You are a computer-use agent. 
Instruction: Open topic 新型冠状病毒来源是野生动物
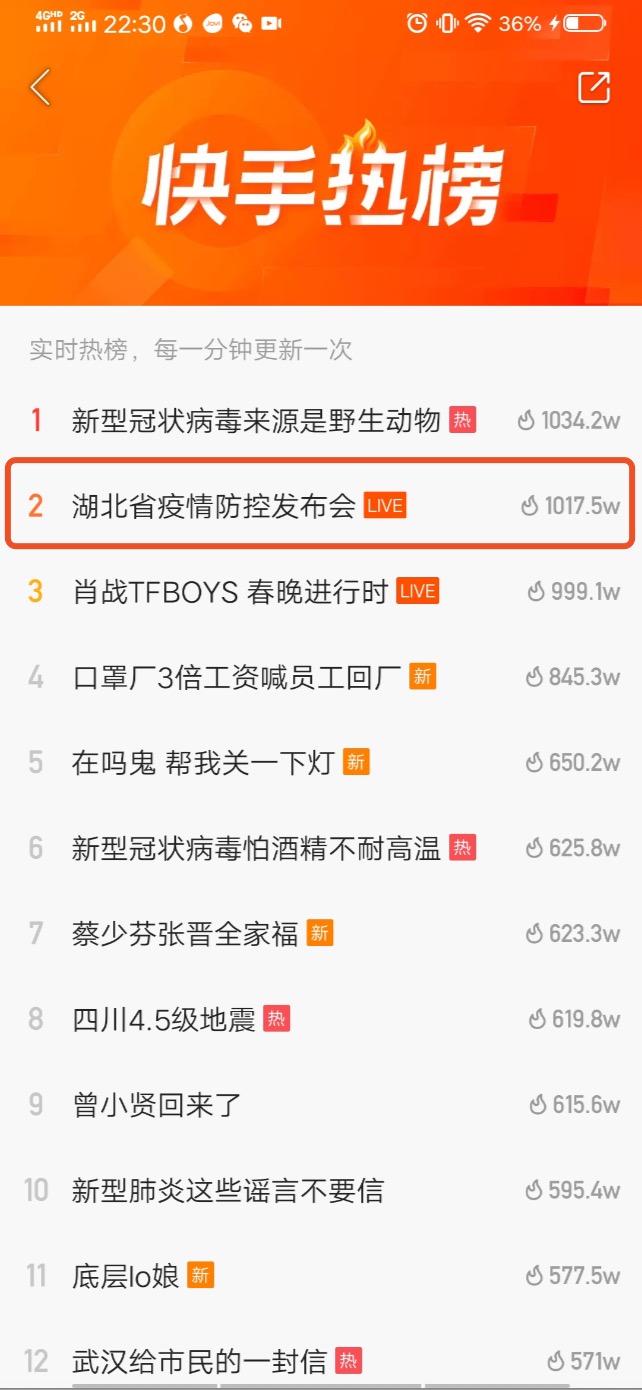tap(321, 420)
